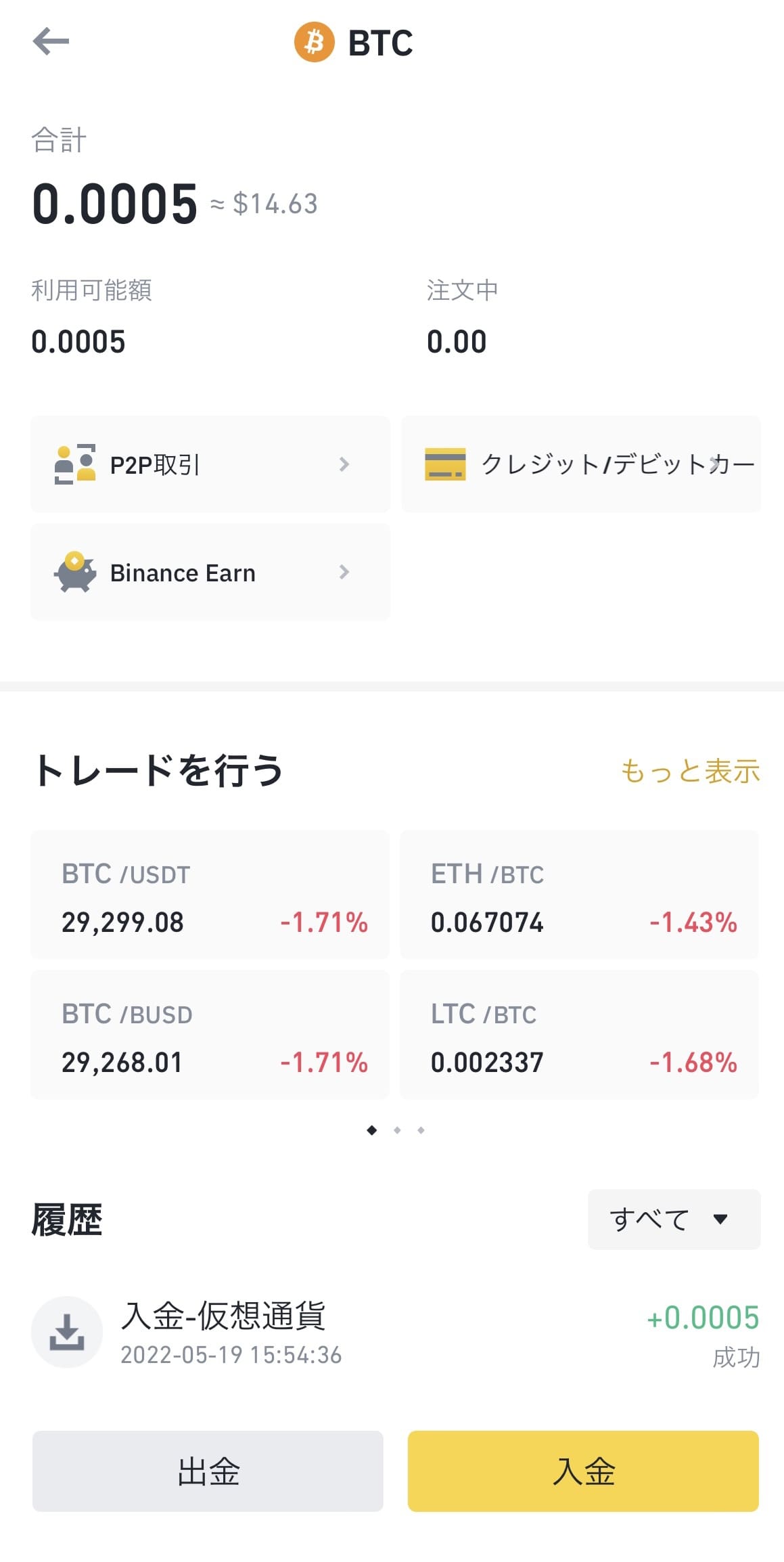Tap もっと表示 to see more pairs

(x=690, y=771)
